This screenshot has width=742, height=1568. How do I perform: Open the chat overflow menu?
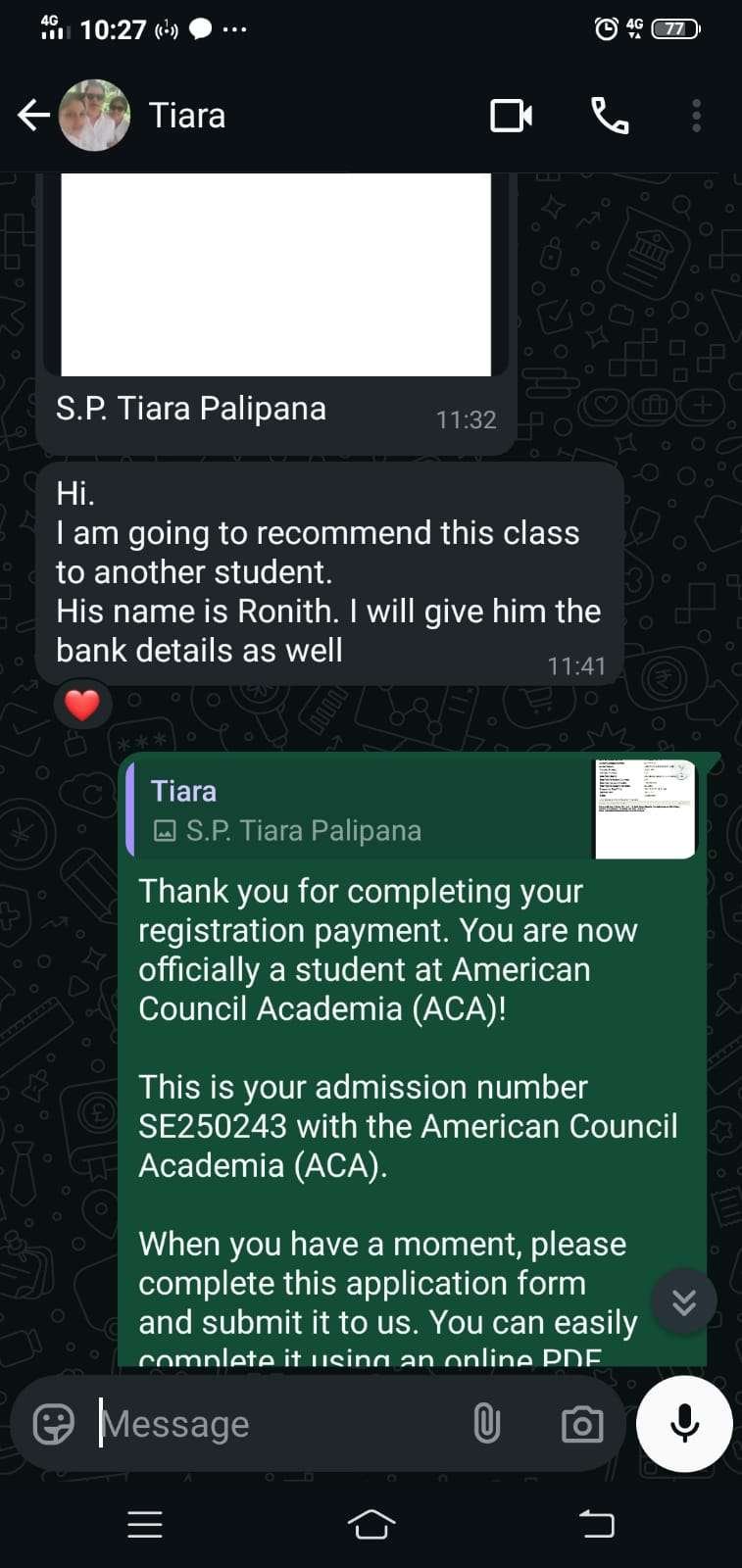click(697, 116)
